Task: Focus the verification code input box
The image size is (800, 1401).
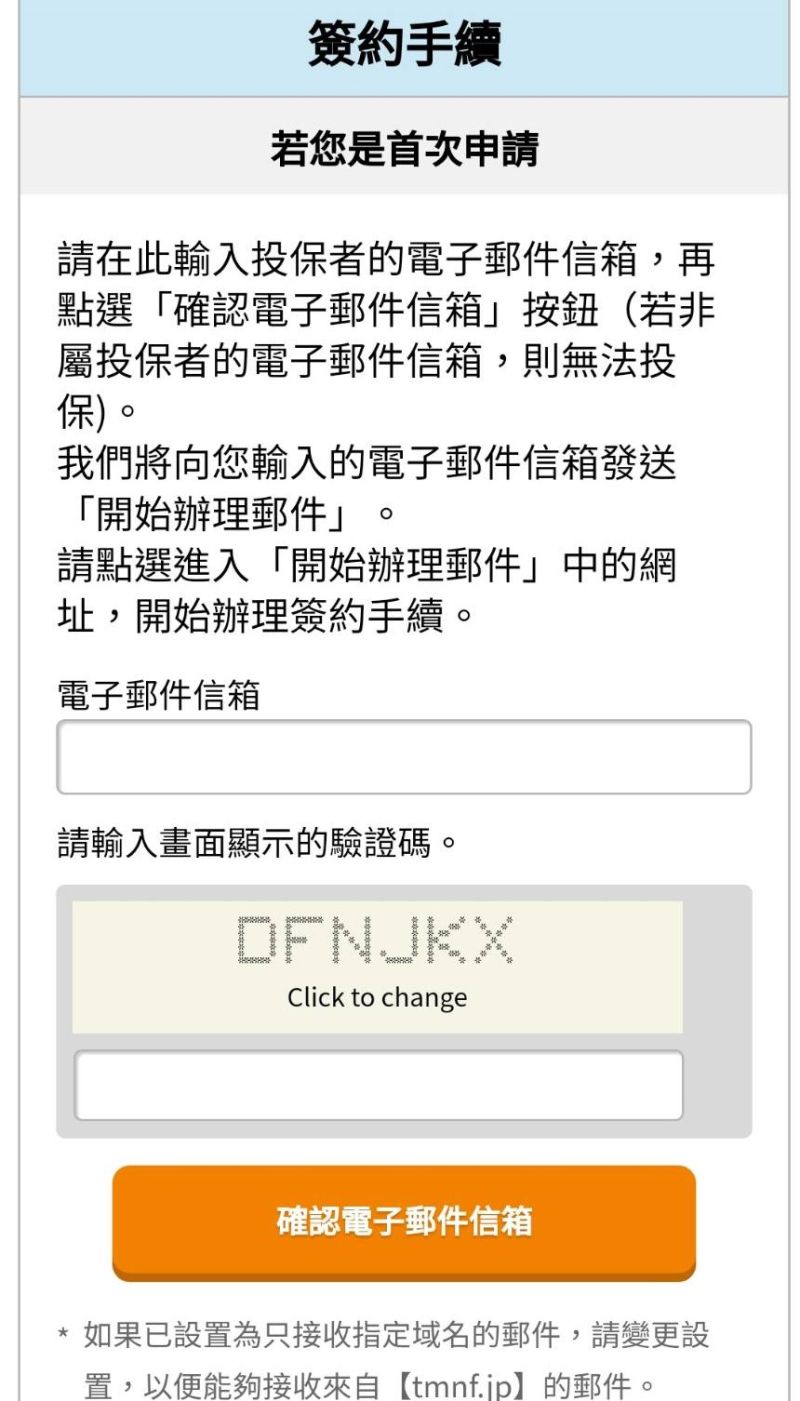Action: click(379, 1085)
